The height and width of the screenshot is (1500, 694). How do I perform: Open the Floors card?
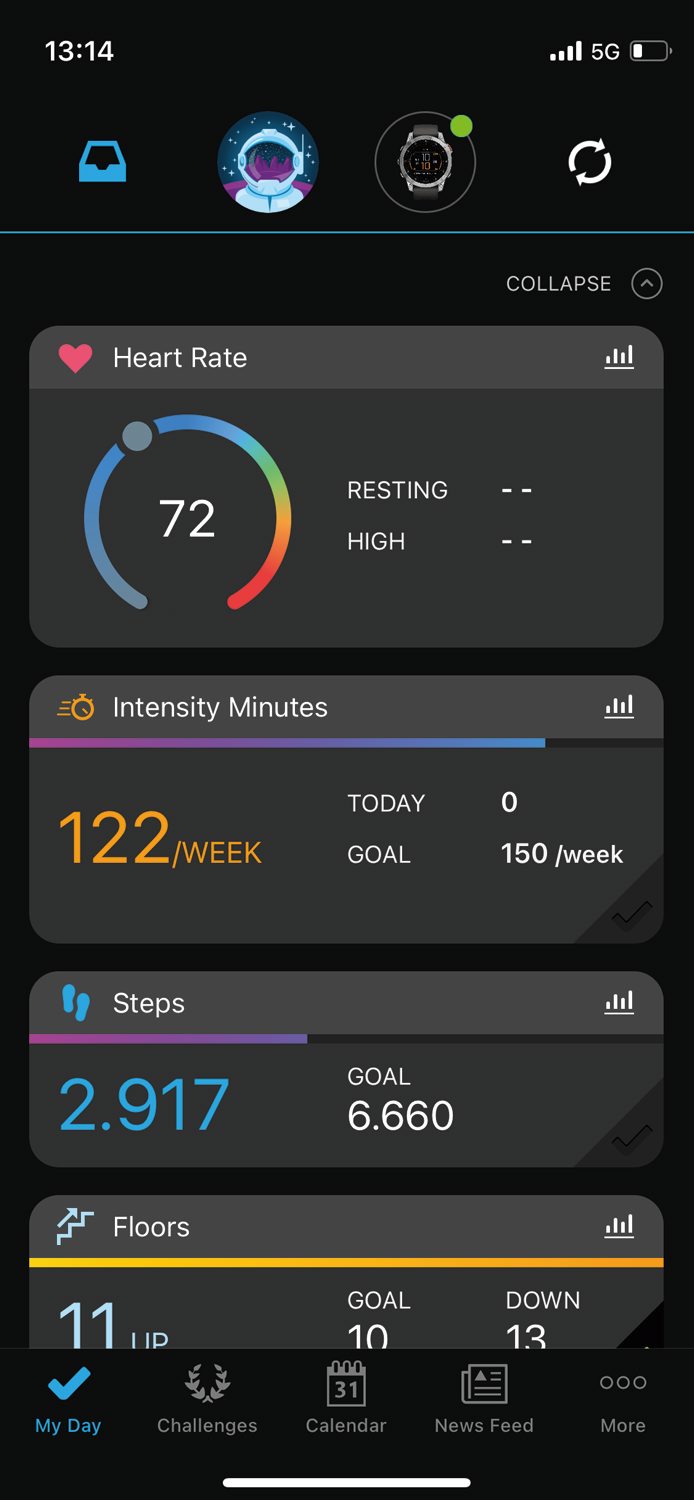tap(346, 1272)
